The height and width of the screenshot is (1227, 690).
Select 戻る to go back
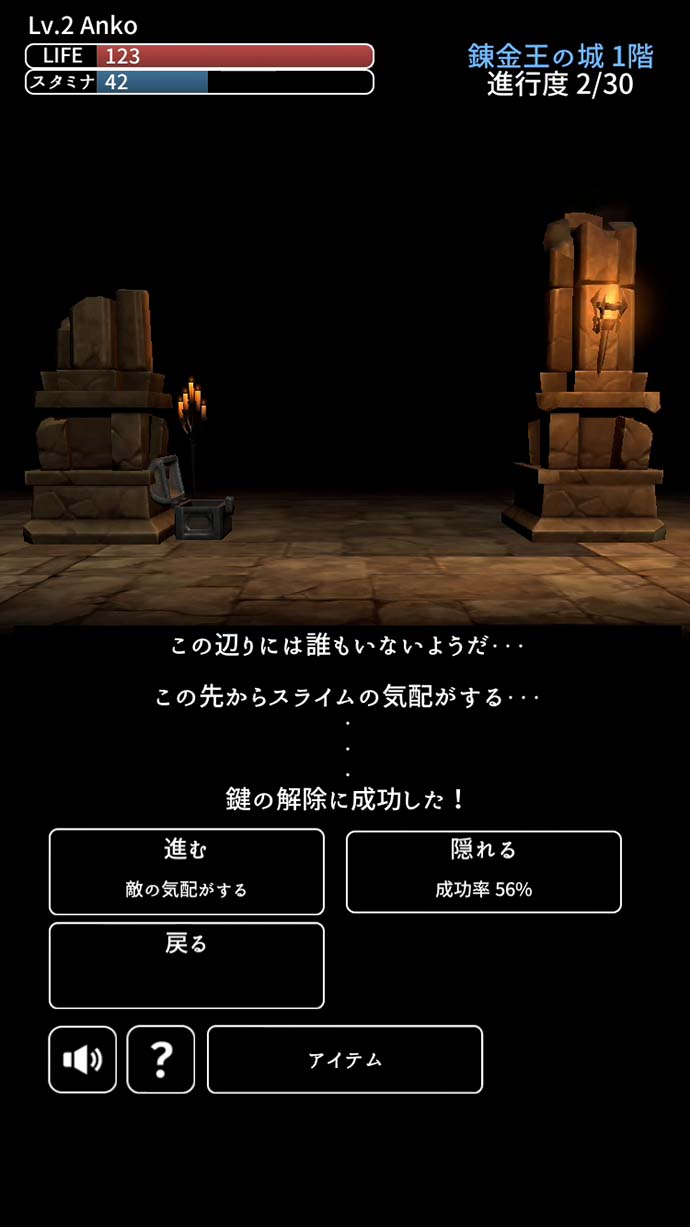(x=187, y=965)
